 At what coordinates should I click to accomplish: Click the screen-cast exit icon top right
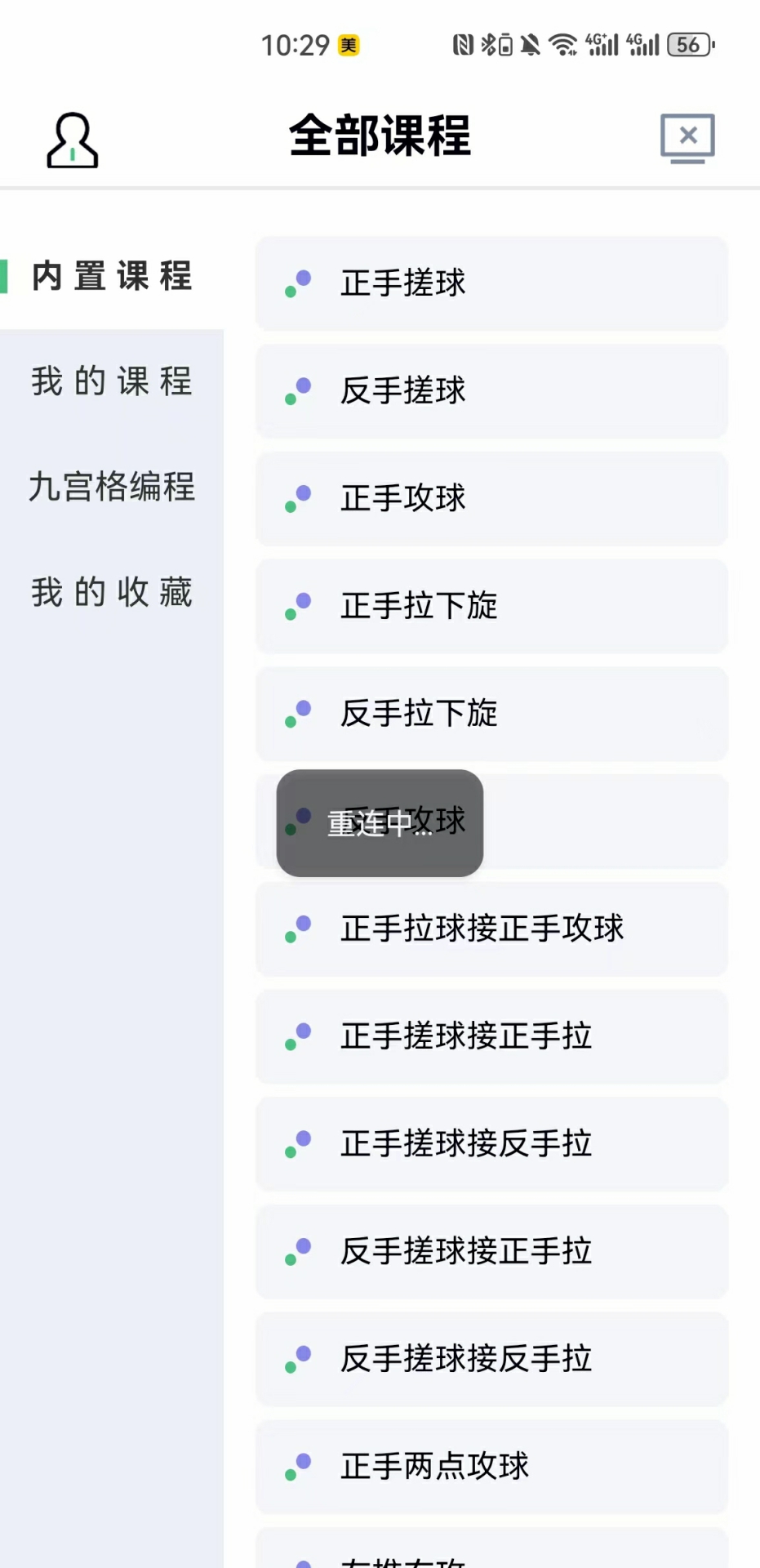(x=687, y=137)
